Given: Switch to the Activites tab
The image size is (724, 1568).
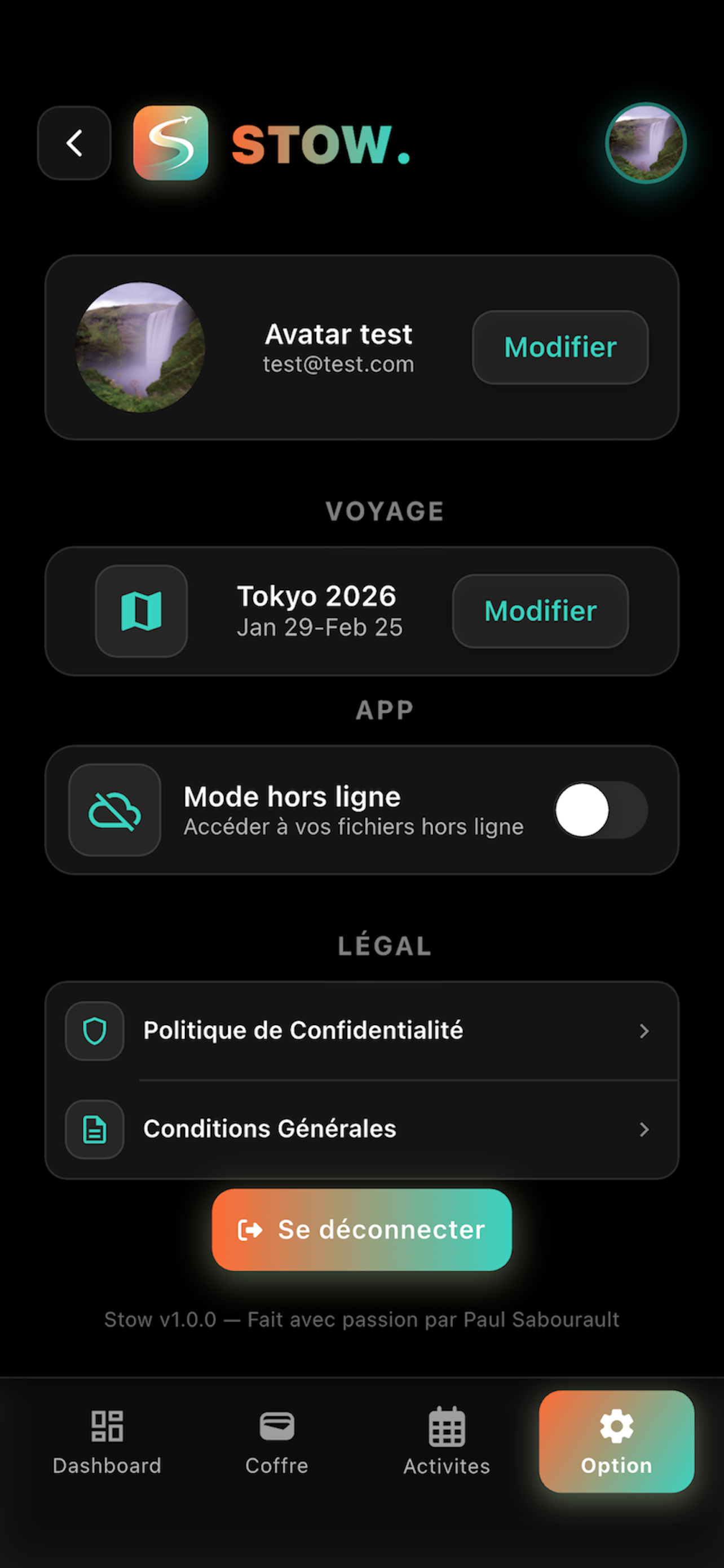Looking at the screenshot, I should click(x=447, y=1442).
